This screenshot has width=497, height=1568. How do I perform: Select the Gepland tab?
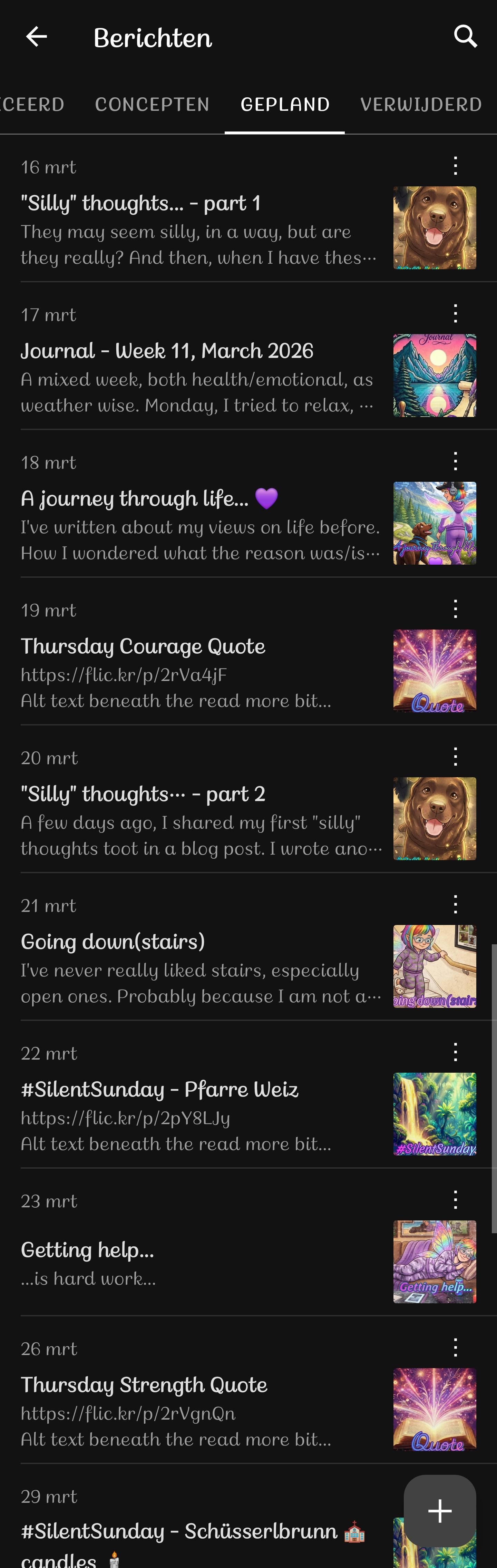pos(285,105)
